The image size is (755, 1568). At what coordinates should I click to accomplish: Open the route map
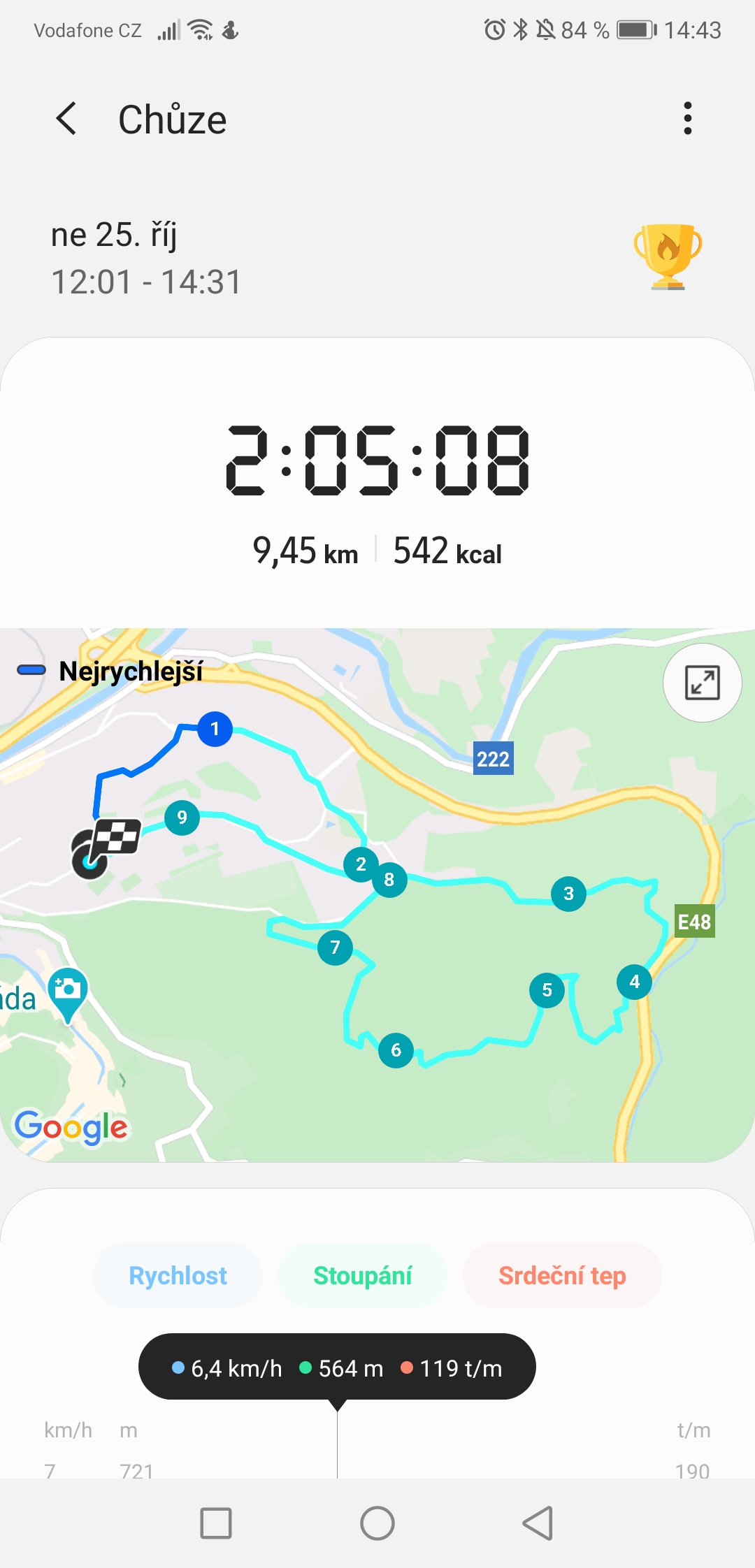tap(377, 895)
